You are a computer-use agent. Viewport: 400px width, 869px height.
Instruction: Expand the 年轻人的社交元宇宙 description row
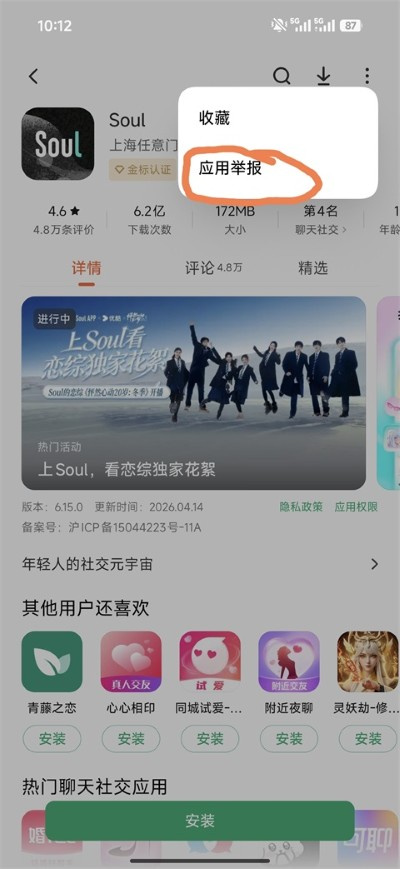point(200,564)
